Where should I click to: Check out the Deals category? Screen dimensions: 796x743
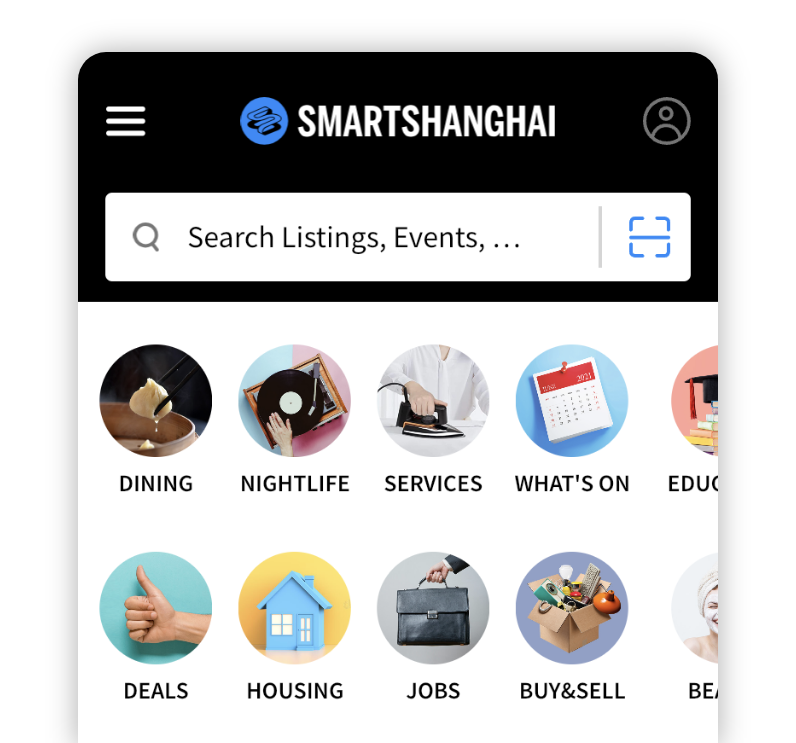[156, 608]
